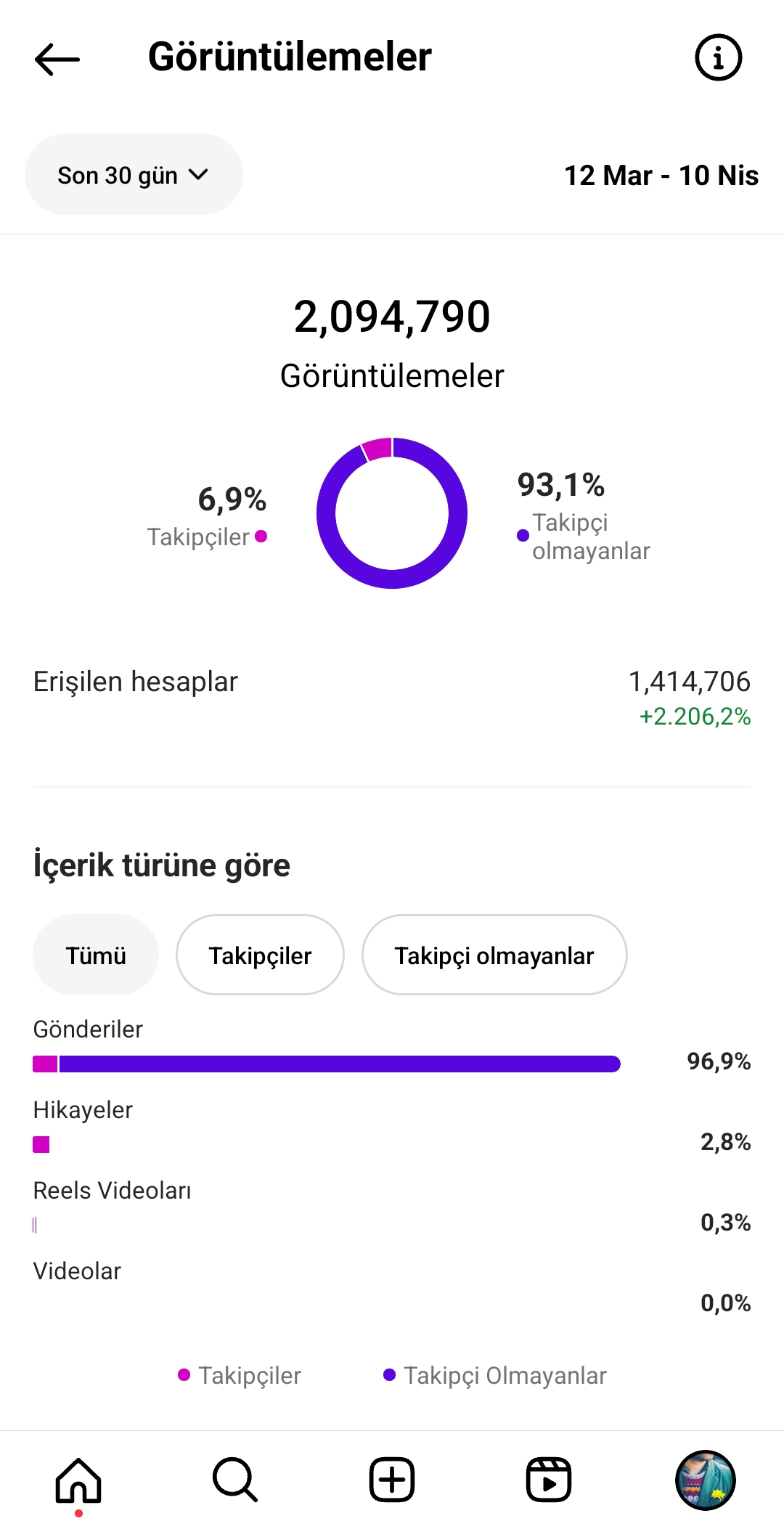Open the info icon in the header

tap(718, 57)
